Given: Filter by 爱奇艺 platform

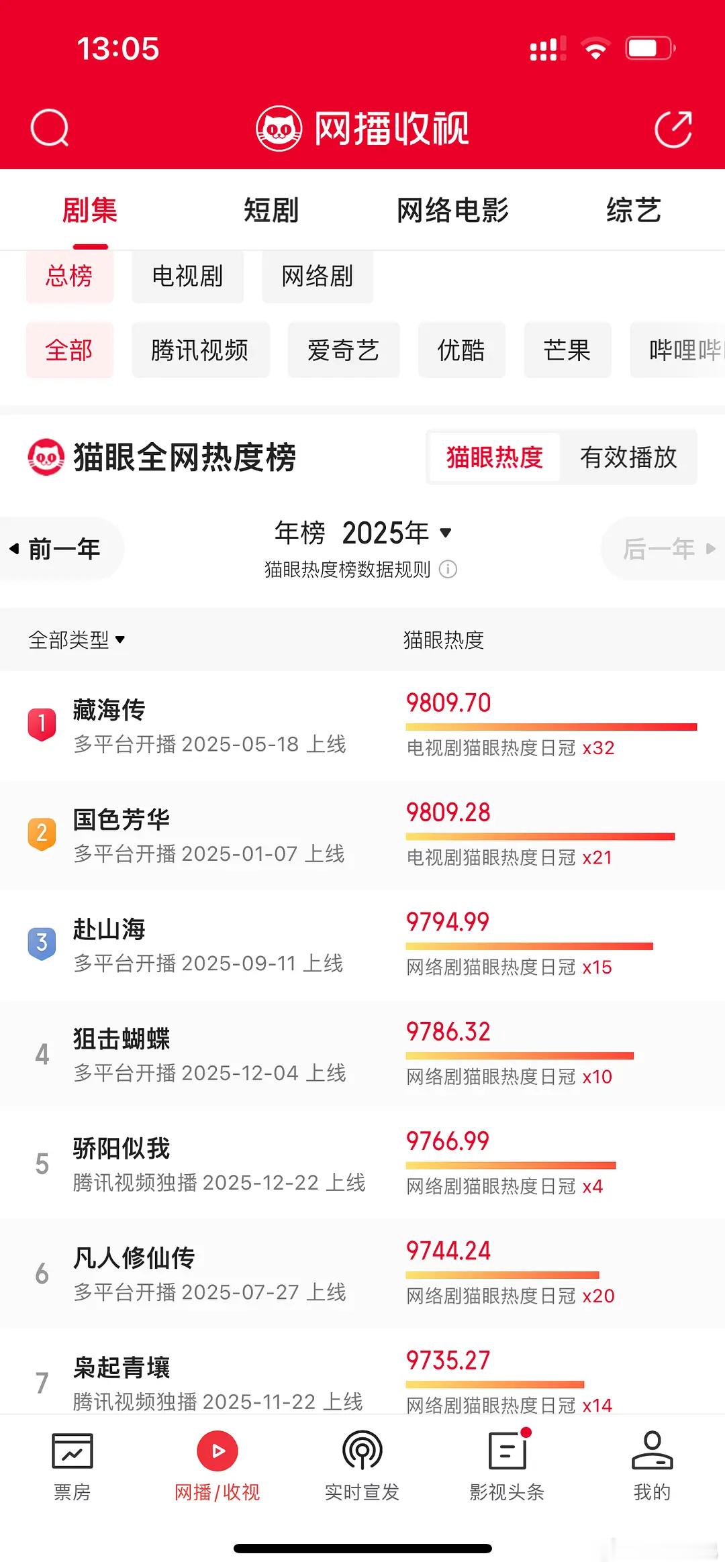Looking at the screenshot, I should (x=344, y=350).
